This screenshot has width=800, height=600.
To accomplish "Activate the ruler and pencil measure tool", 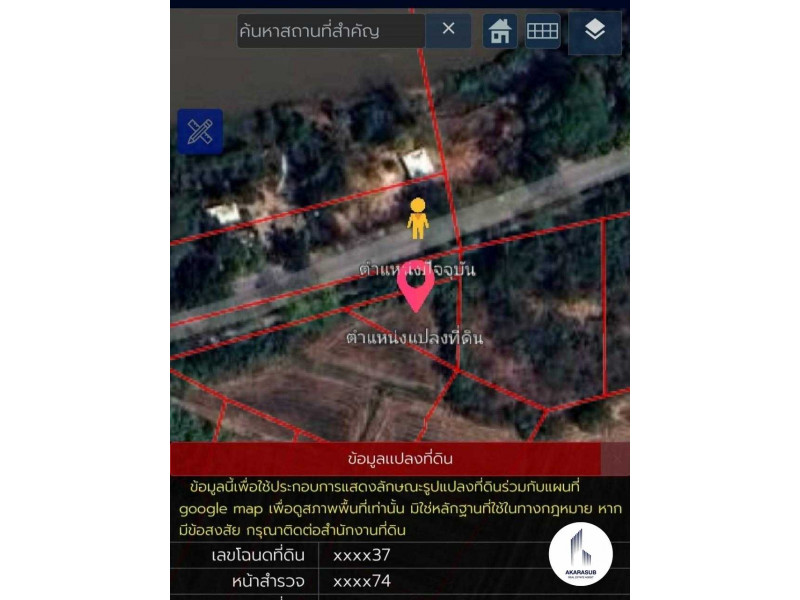I will [200, 131].
